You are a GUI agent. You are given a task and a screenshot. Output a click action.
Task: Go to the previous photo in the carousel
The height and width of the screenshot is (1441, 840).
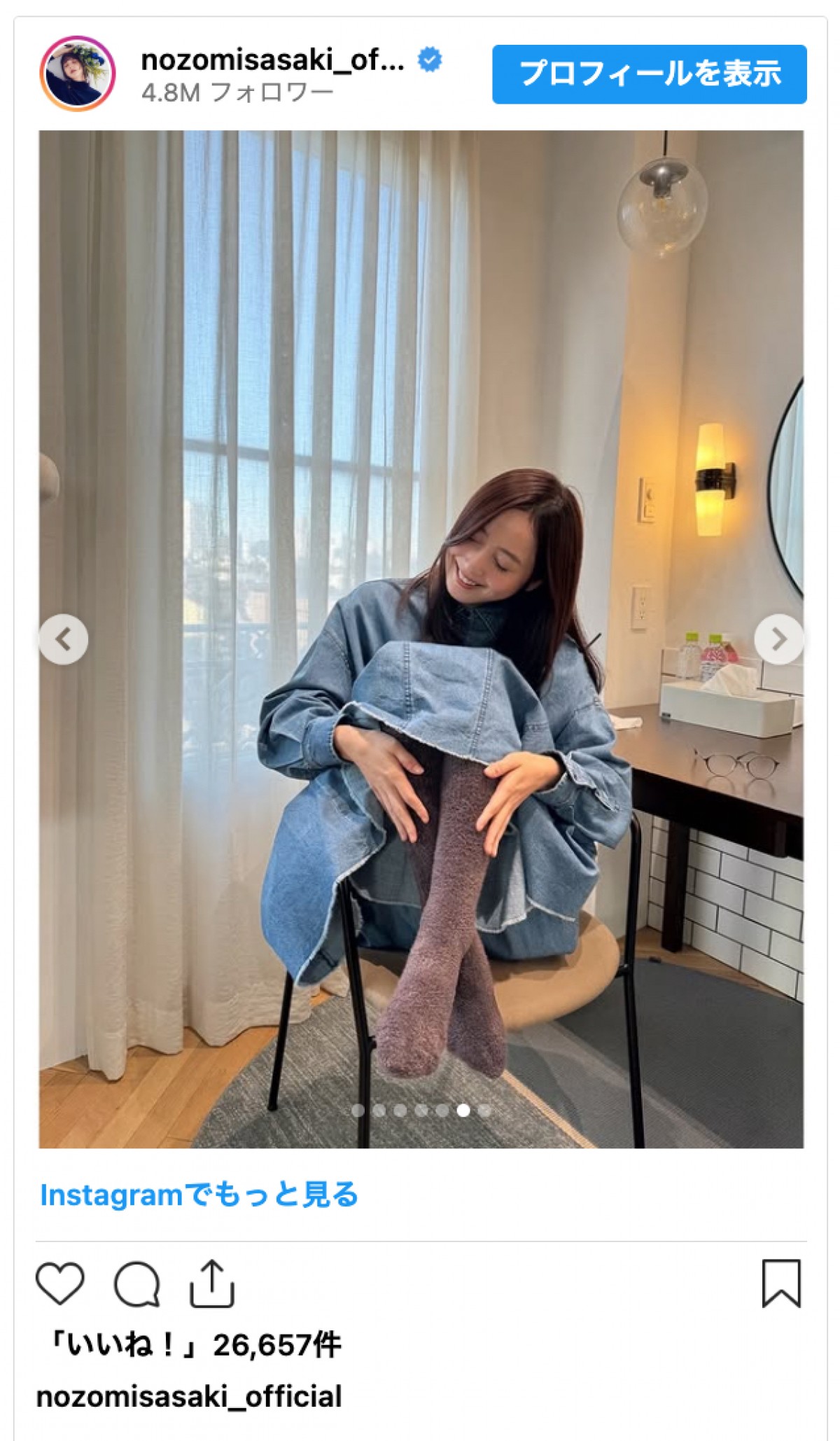click(x=64, y=639)
